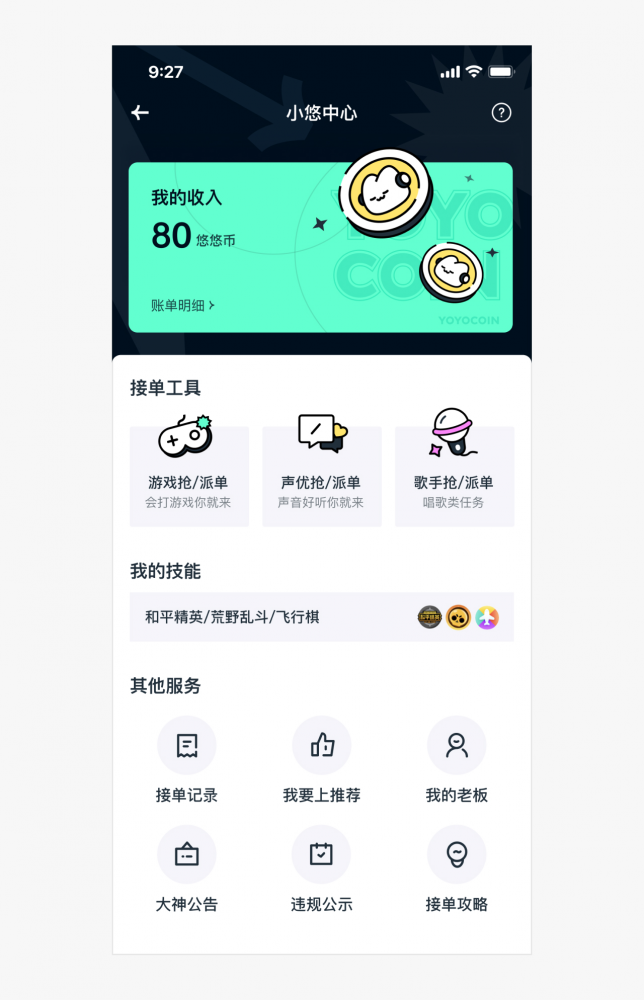Image resolution: width=644 pixels, height=1000 pixels.
Task: View 大神公告 announcements
Action: (187, 870)
